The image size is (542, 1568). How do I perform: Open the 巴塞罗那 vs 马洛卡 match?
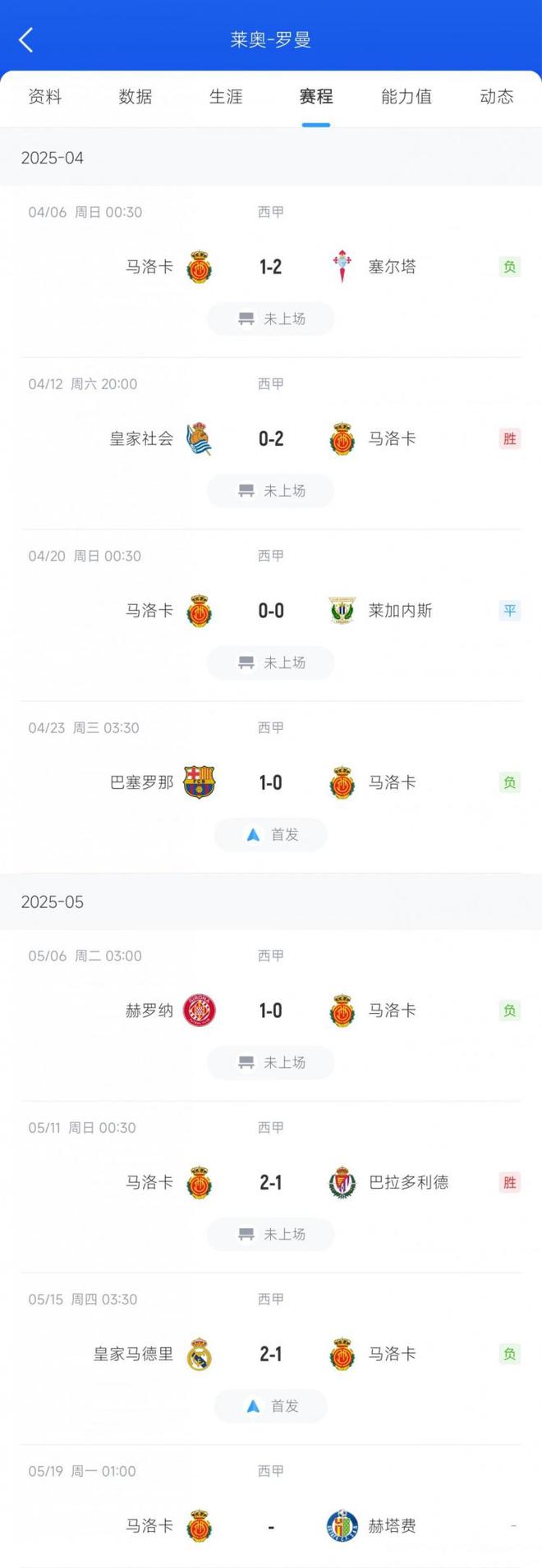pyautogui.click(x=271, y=782)
